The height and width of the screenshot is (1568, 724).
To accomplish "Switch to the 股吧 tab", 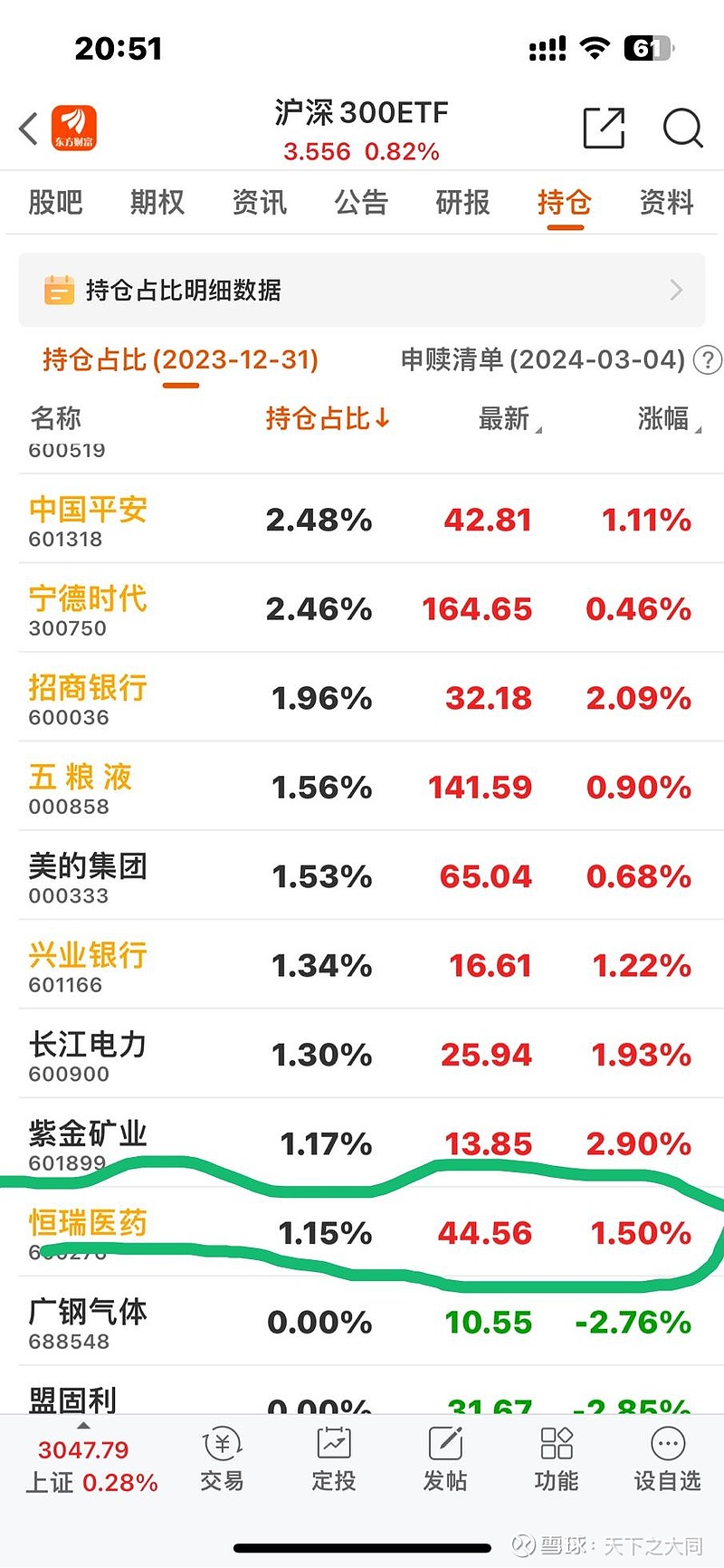I will click(x=54, y=203).
